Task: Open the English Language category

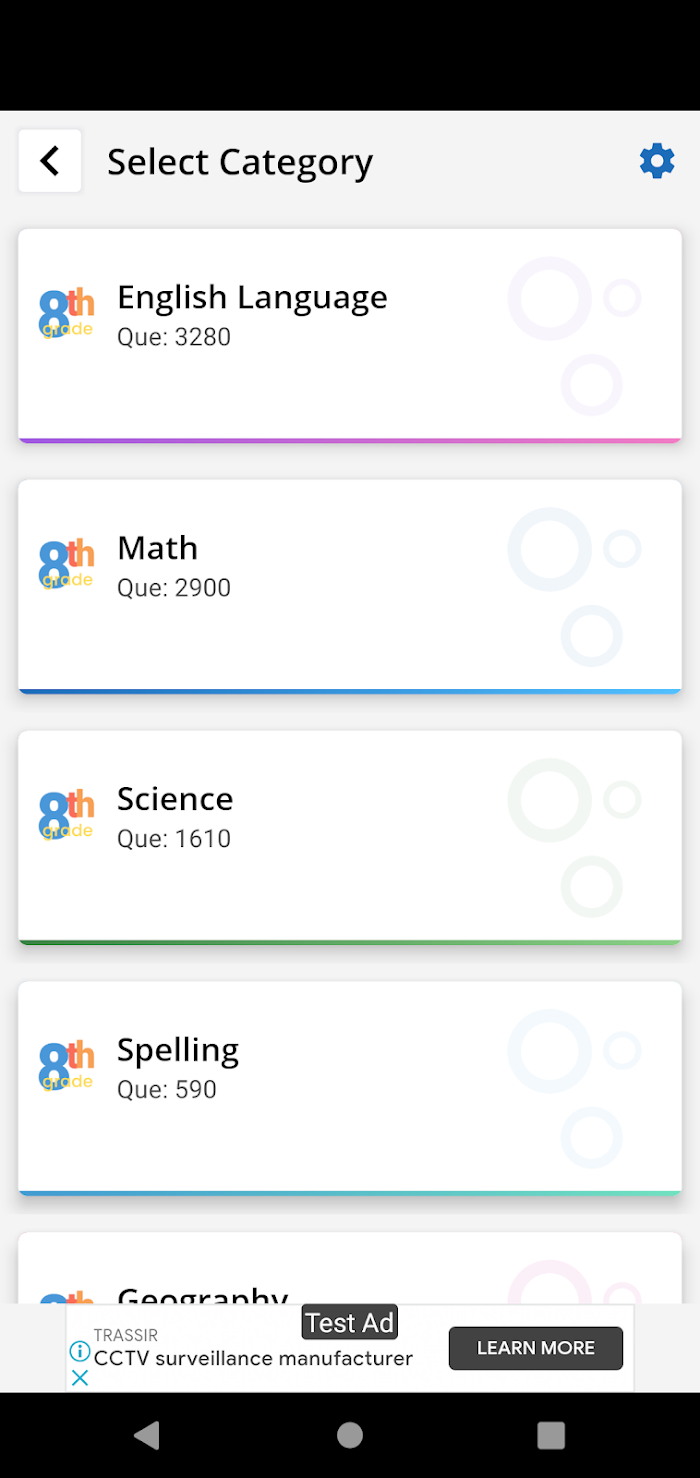Action: tap(350, 336)
